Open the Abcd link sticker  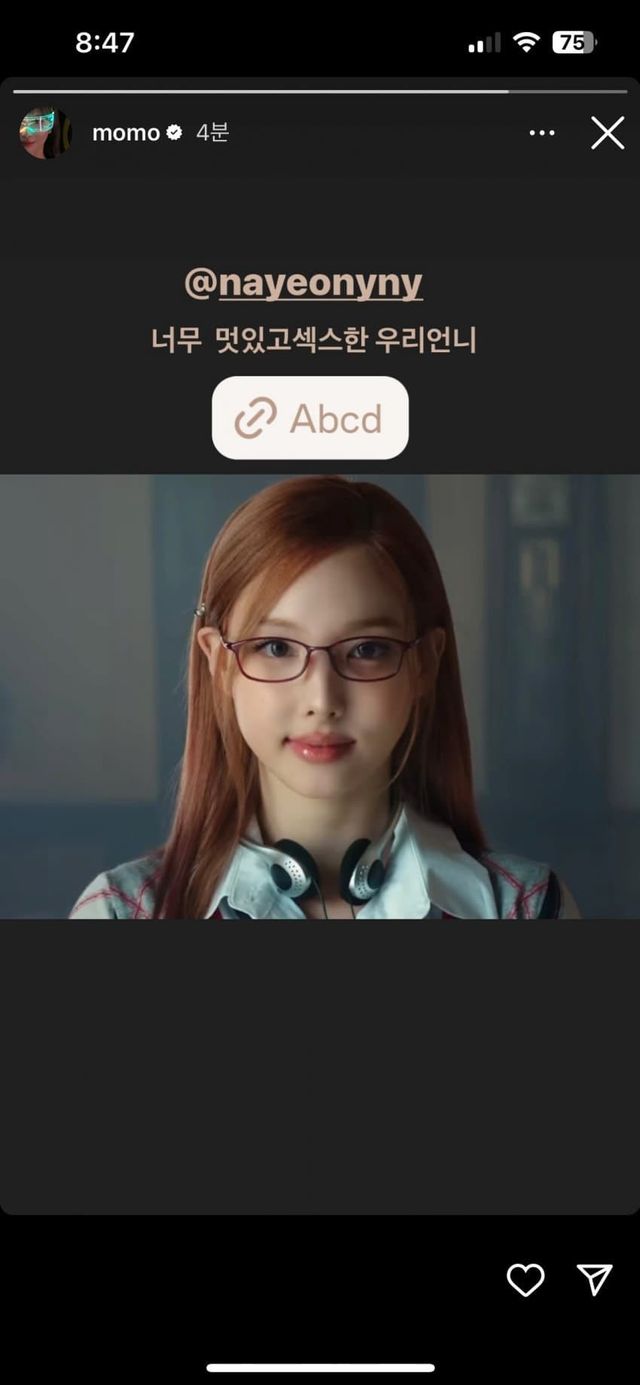[310, 418]
